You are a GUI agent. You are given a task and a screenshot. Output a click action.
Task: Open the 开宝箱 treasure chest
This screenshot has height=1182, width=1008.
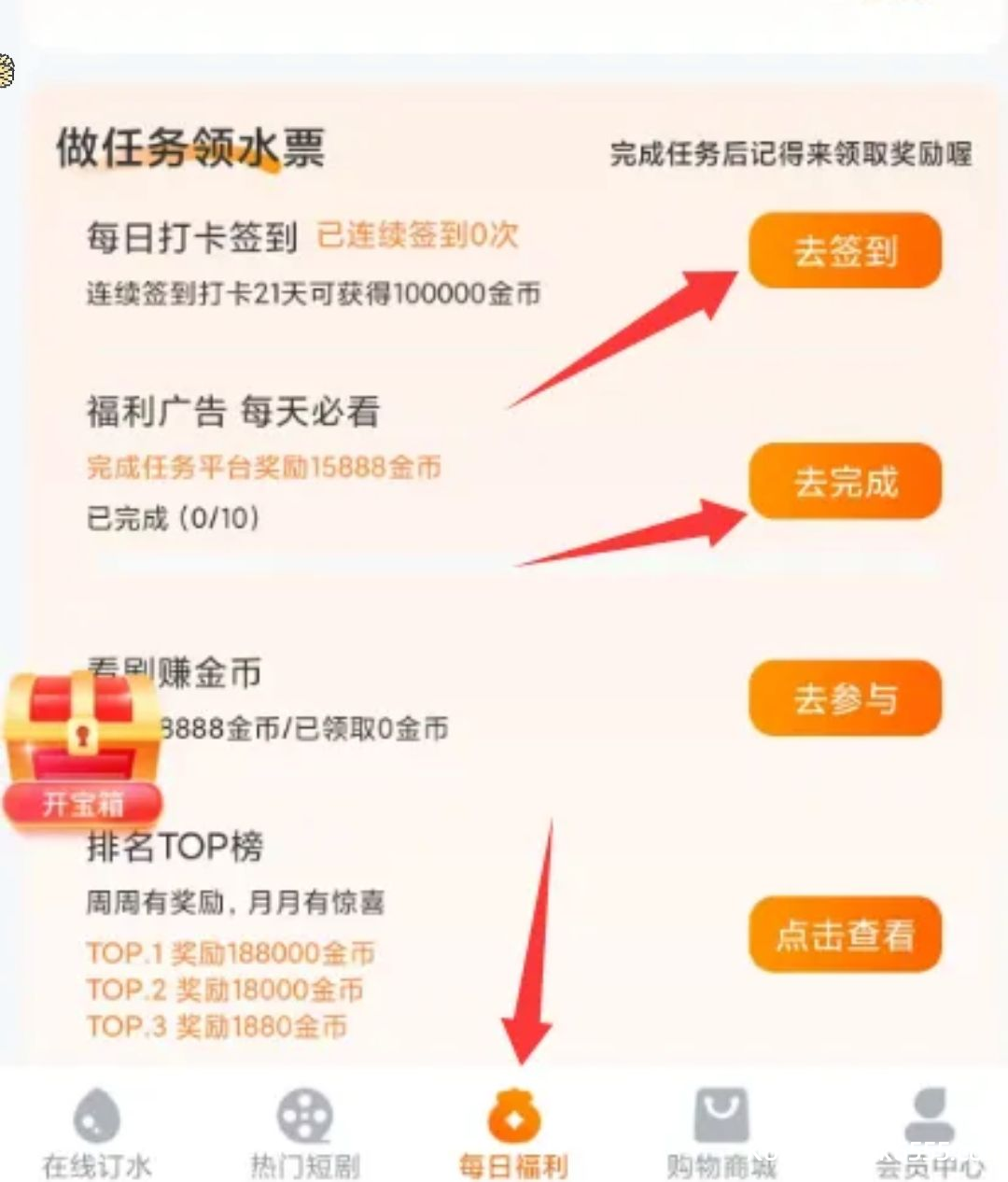(82, 747)
